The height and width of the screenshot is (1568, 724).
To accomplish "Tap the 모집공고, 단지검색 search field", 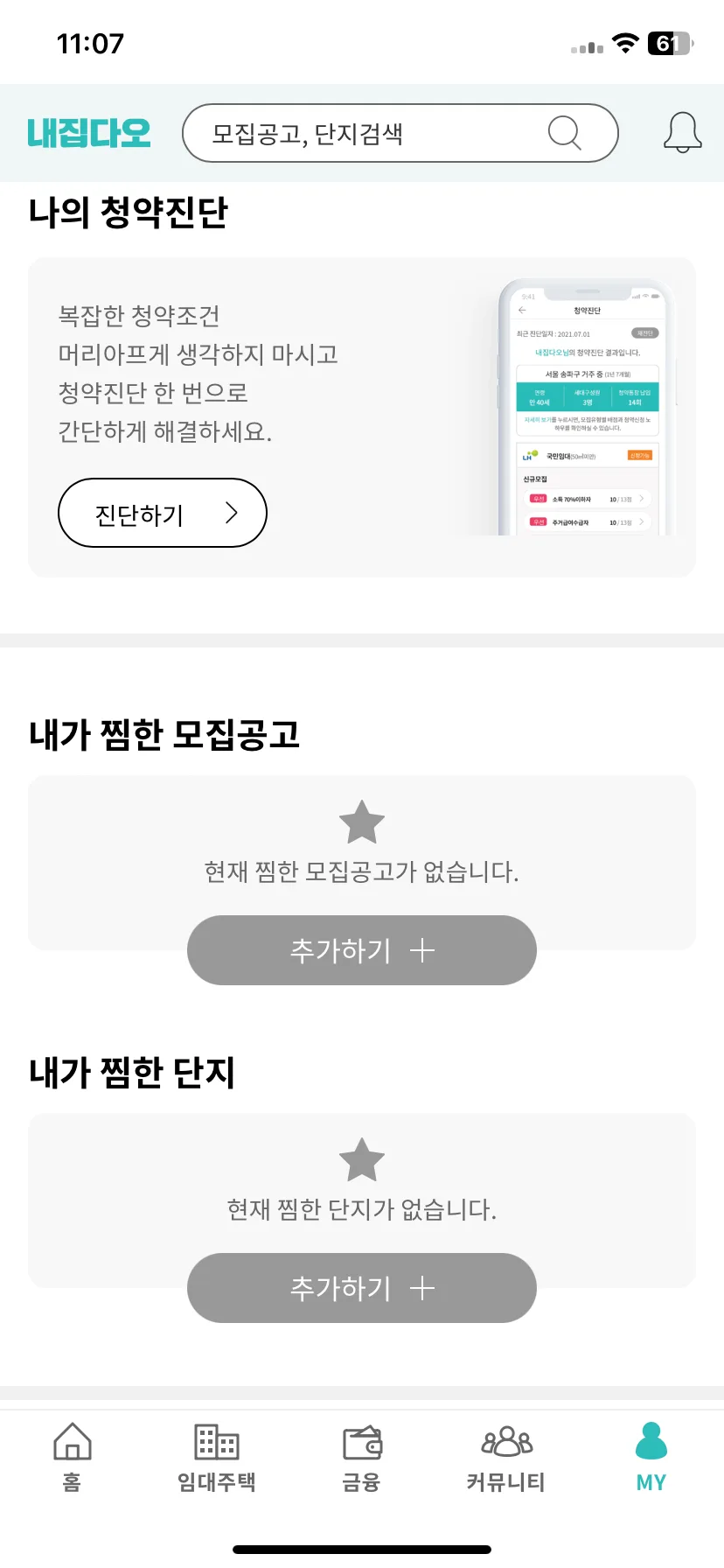I will coord(376,134).
